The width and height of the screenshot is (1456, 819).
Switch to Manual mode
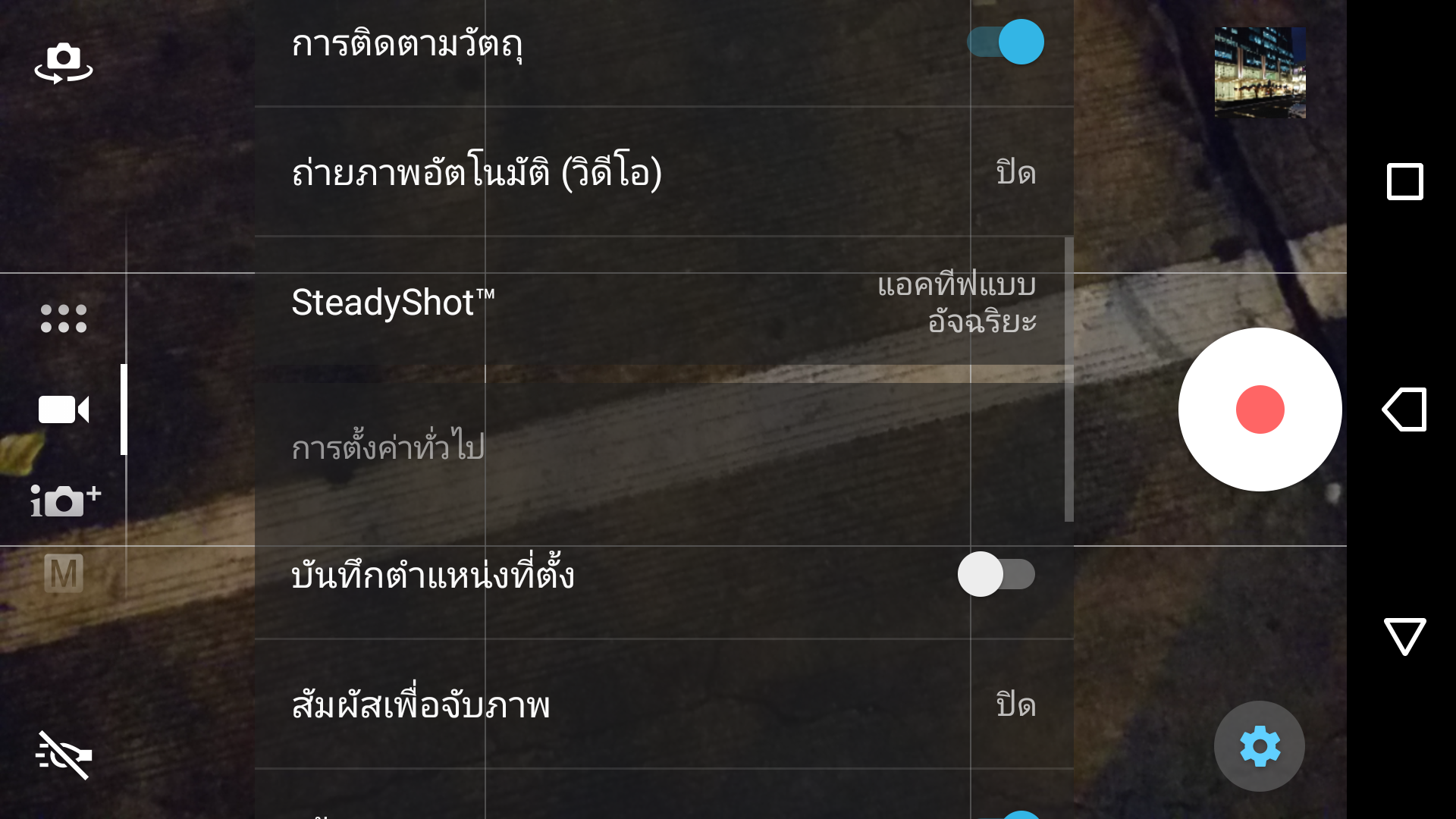point(64,573)
